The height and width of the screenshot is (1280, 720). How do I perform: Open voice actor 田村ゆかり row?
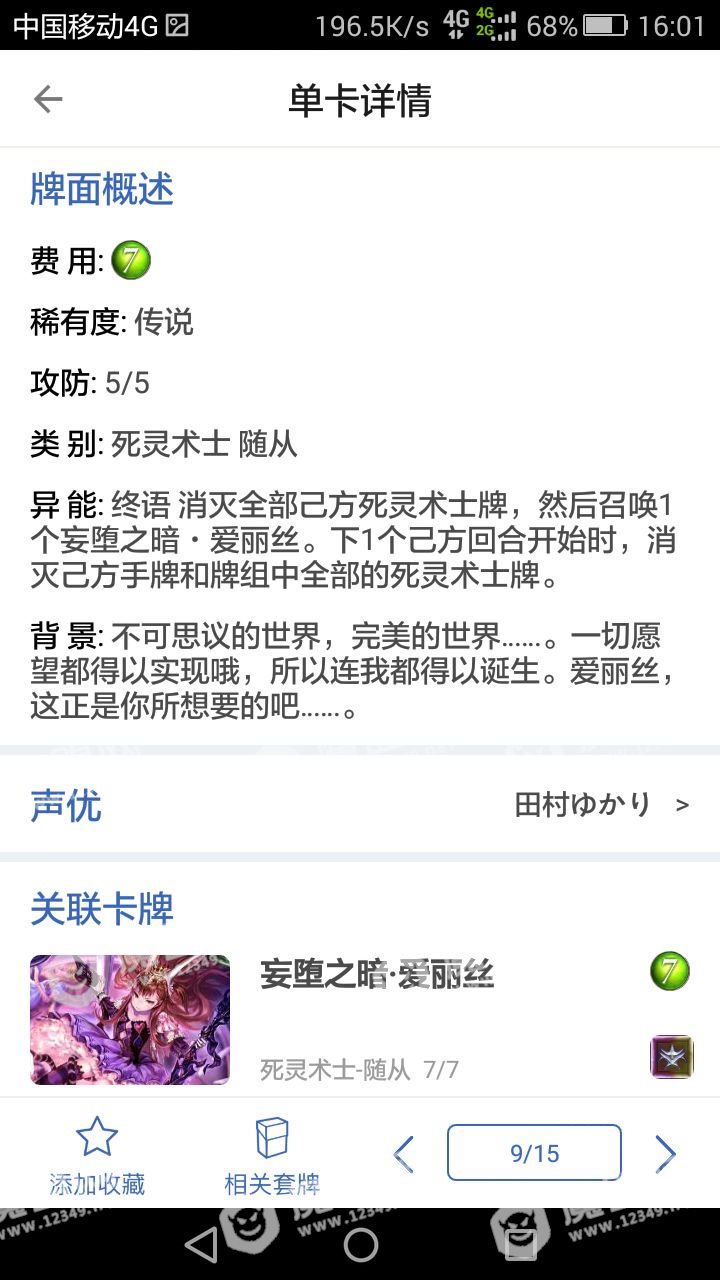(x=601, y=805)
